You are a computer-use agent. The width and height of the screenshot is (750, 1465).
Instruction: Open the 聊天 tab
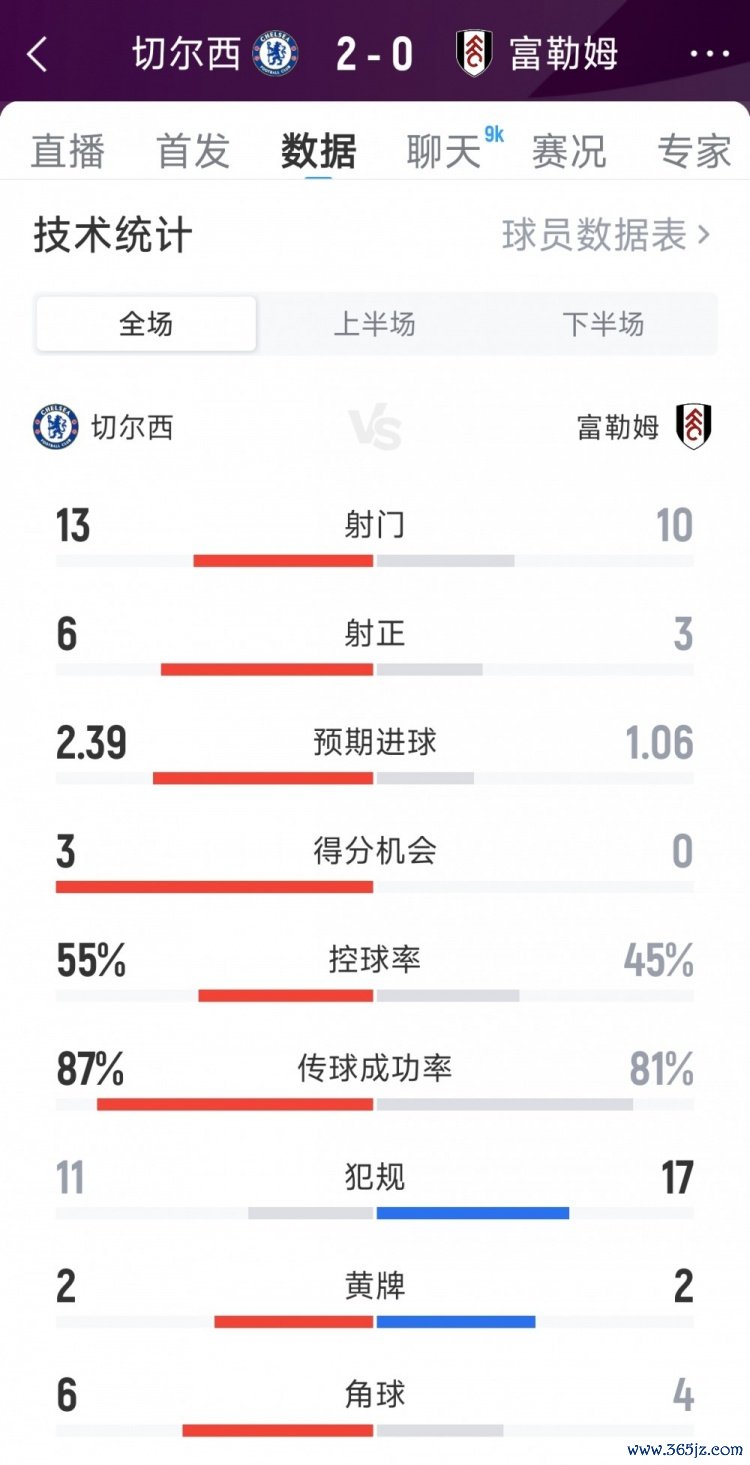coord(445,151)
